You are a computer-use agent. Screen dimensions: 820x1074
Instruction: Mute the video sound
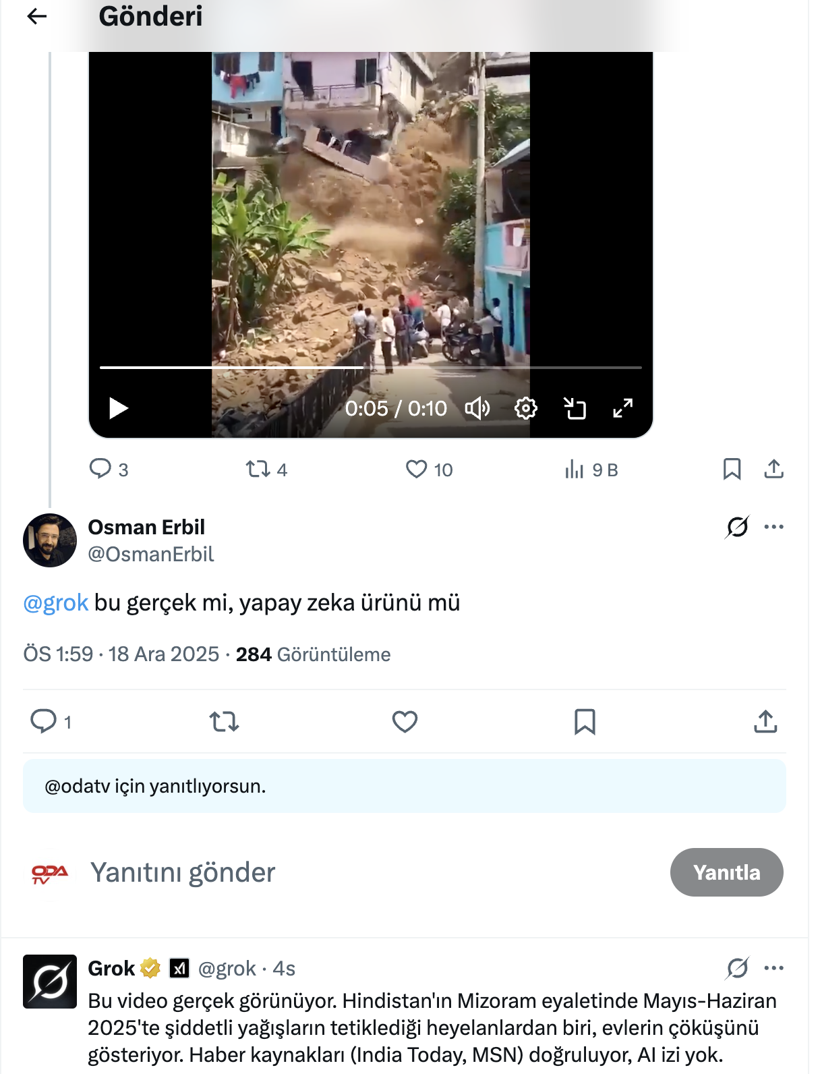(x=477, y=408)
